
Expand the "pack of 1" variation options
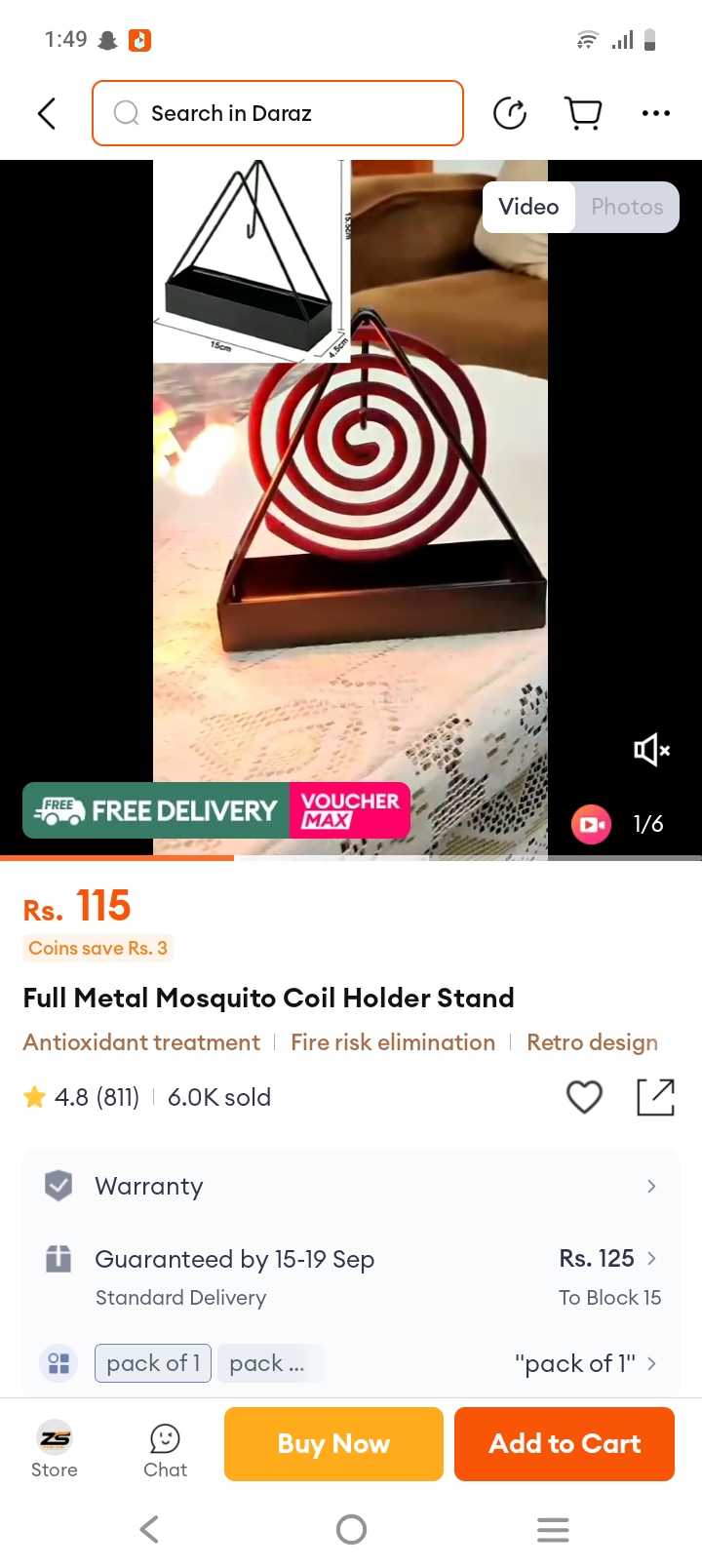(585, 1363)
